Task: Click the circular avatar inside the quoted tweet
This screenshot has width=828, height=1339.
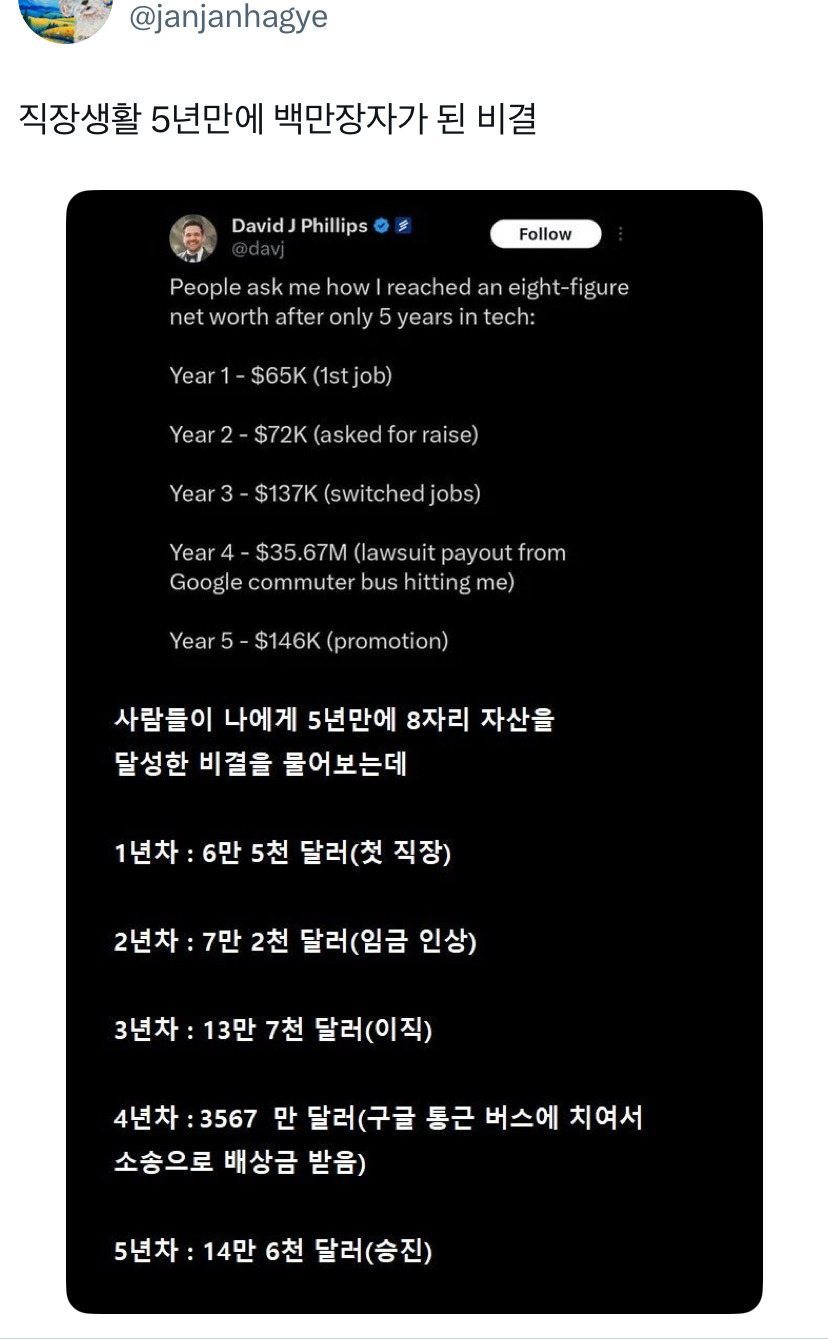Action: 192,237
